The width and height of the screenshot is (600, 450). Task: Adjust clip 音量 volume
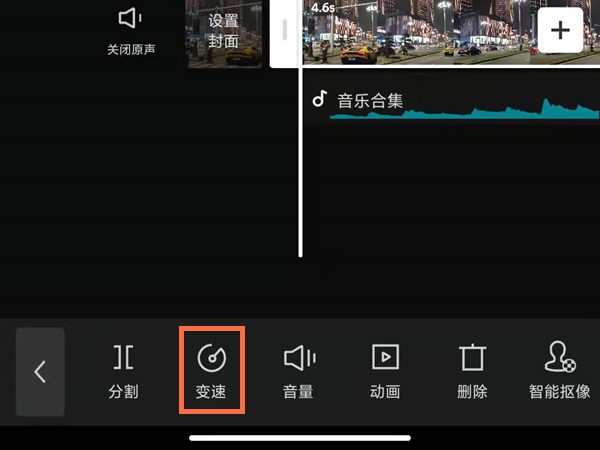point(299,370)
